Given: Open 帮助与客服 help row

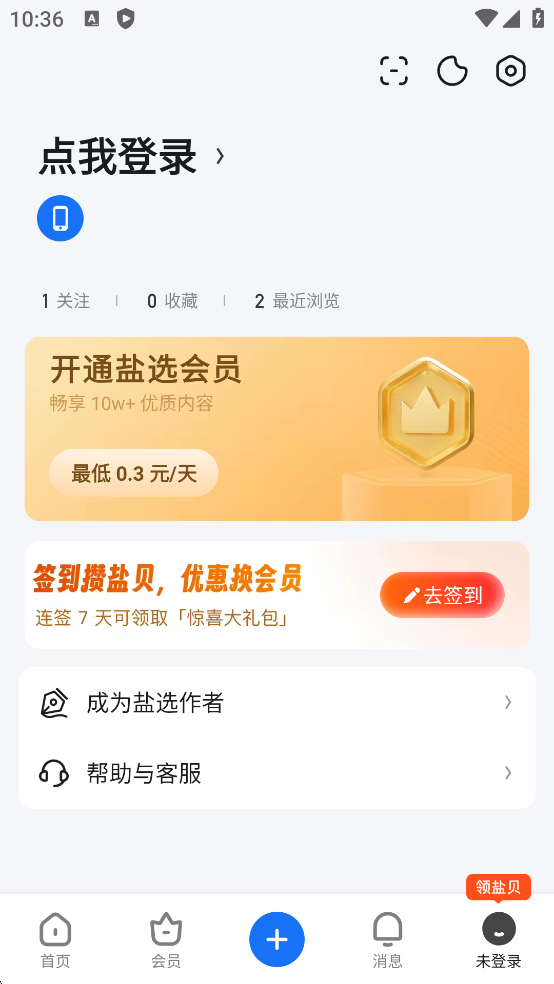Looking at the screenshot, I should coord(277,773).
